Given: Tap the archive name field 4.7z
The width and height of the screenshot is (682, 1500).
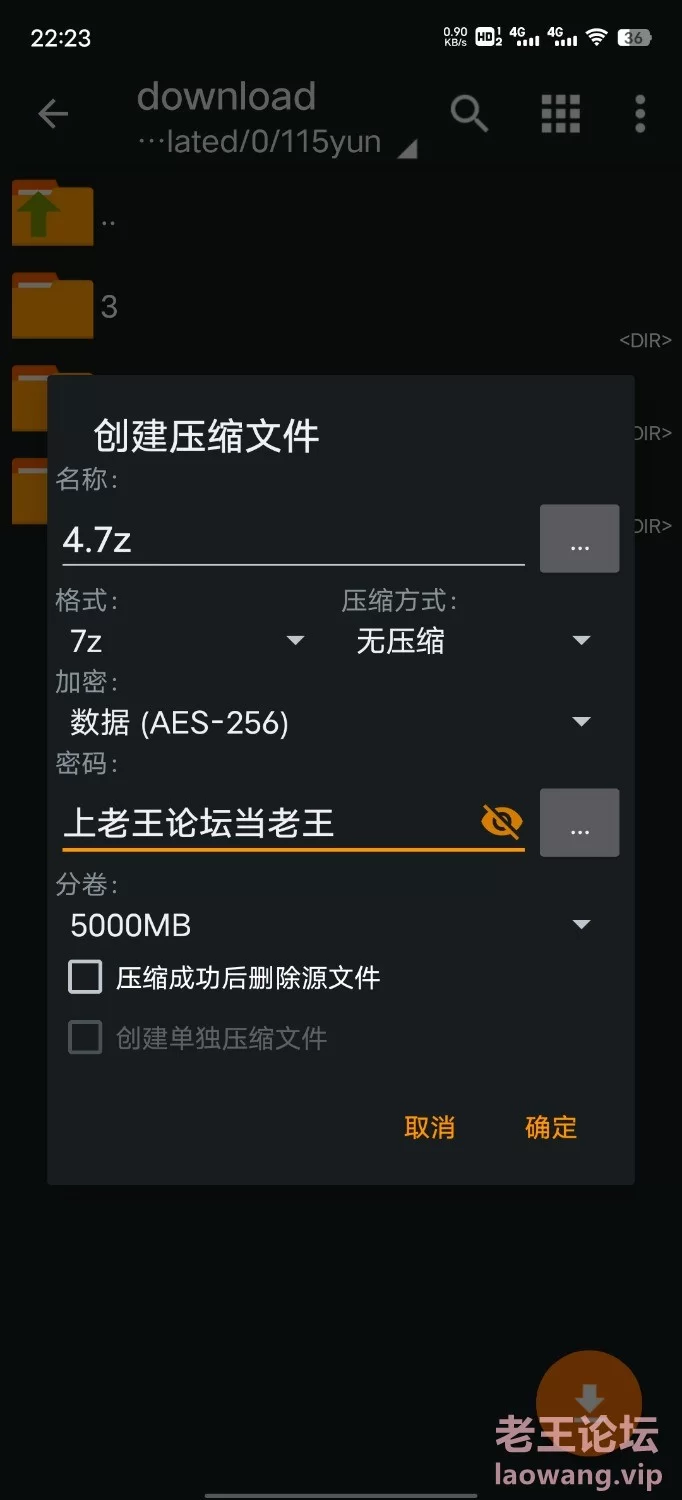Looking at the screenshot, I should [293, 540].
